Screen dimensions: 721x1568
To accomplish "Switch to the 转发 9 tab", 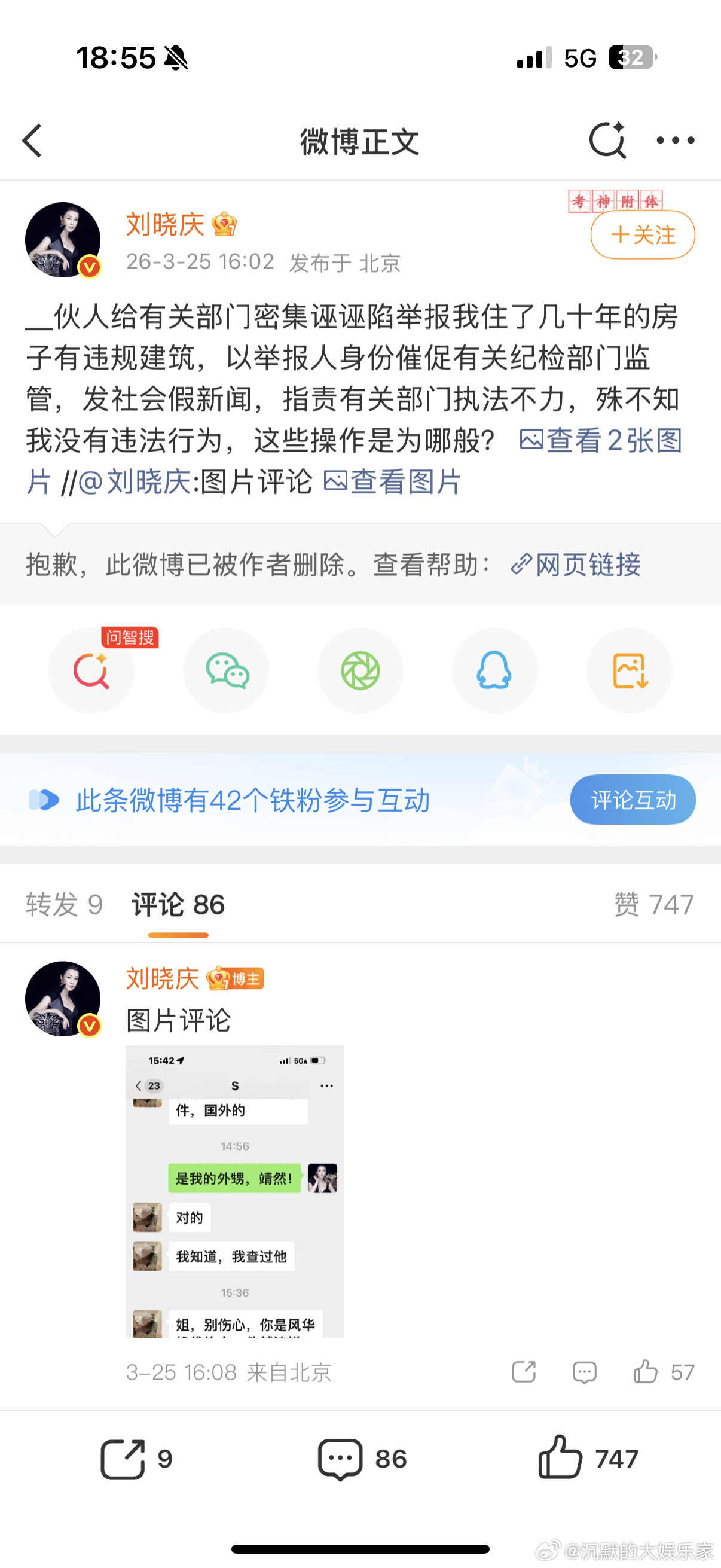I will 64,905.
